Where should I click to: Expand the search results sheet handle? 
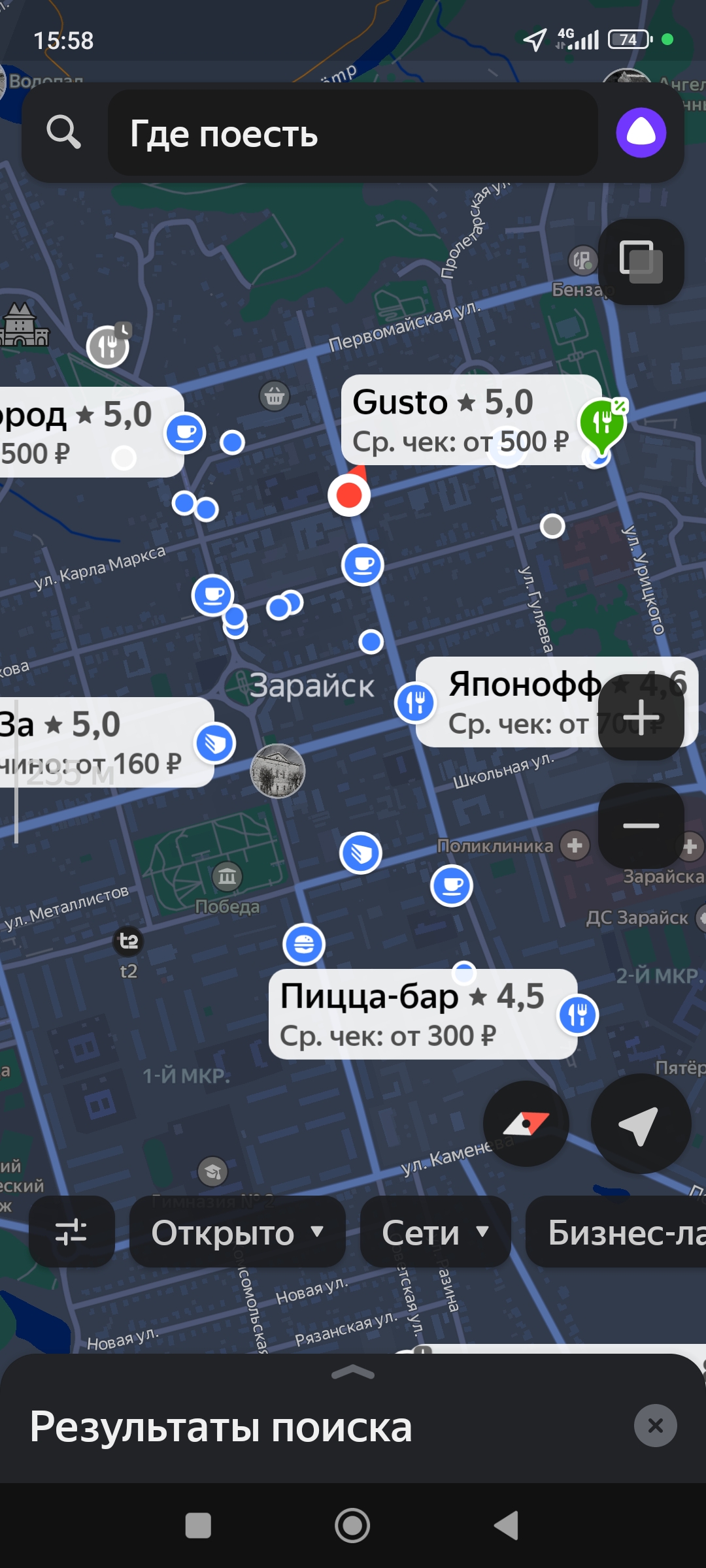353,1372
